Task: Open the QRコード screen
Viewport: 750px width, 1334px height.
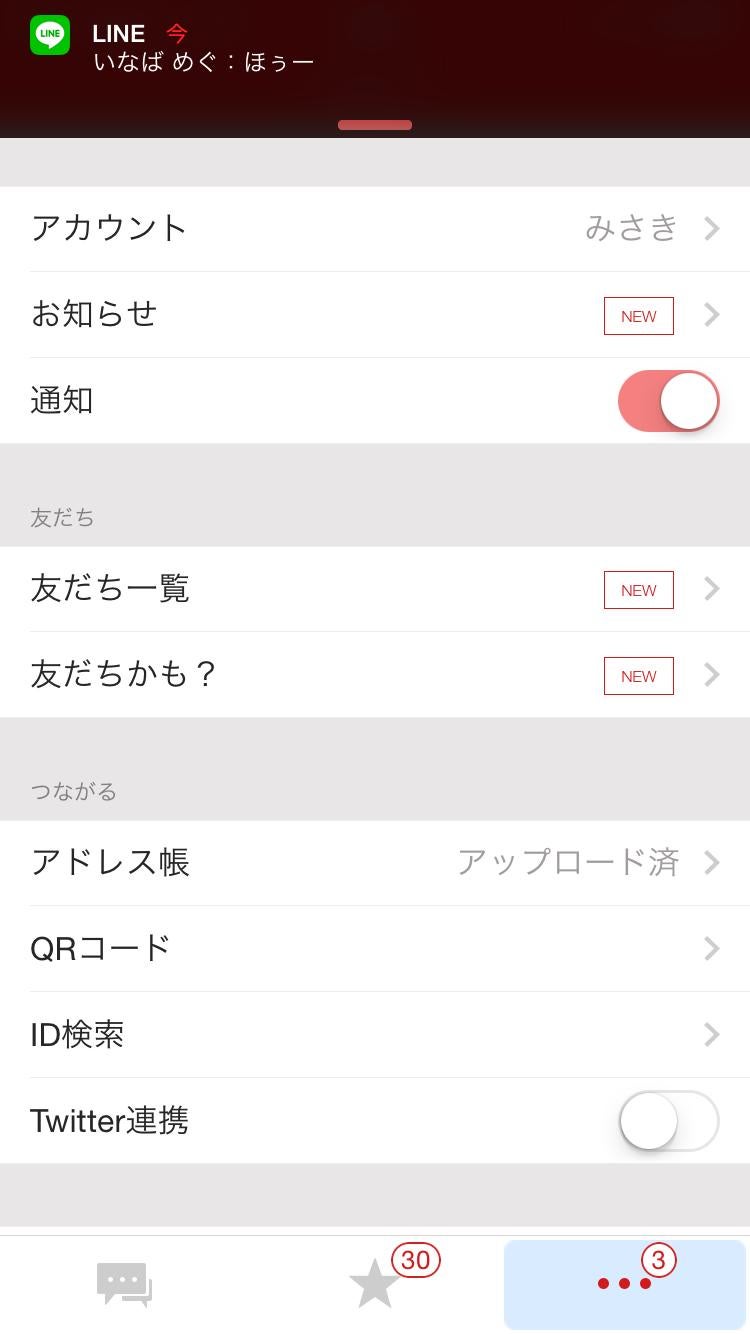Action: [711, 948]
